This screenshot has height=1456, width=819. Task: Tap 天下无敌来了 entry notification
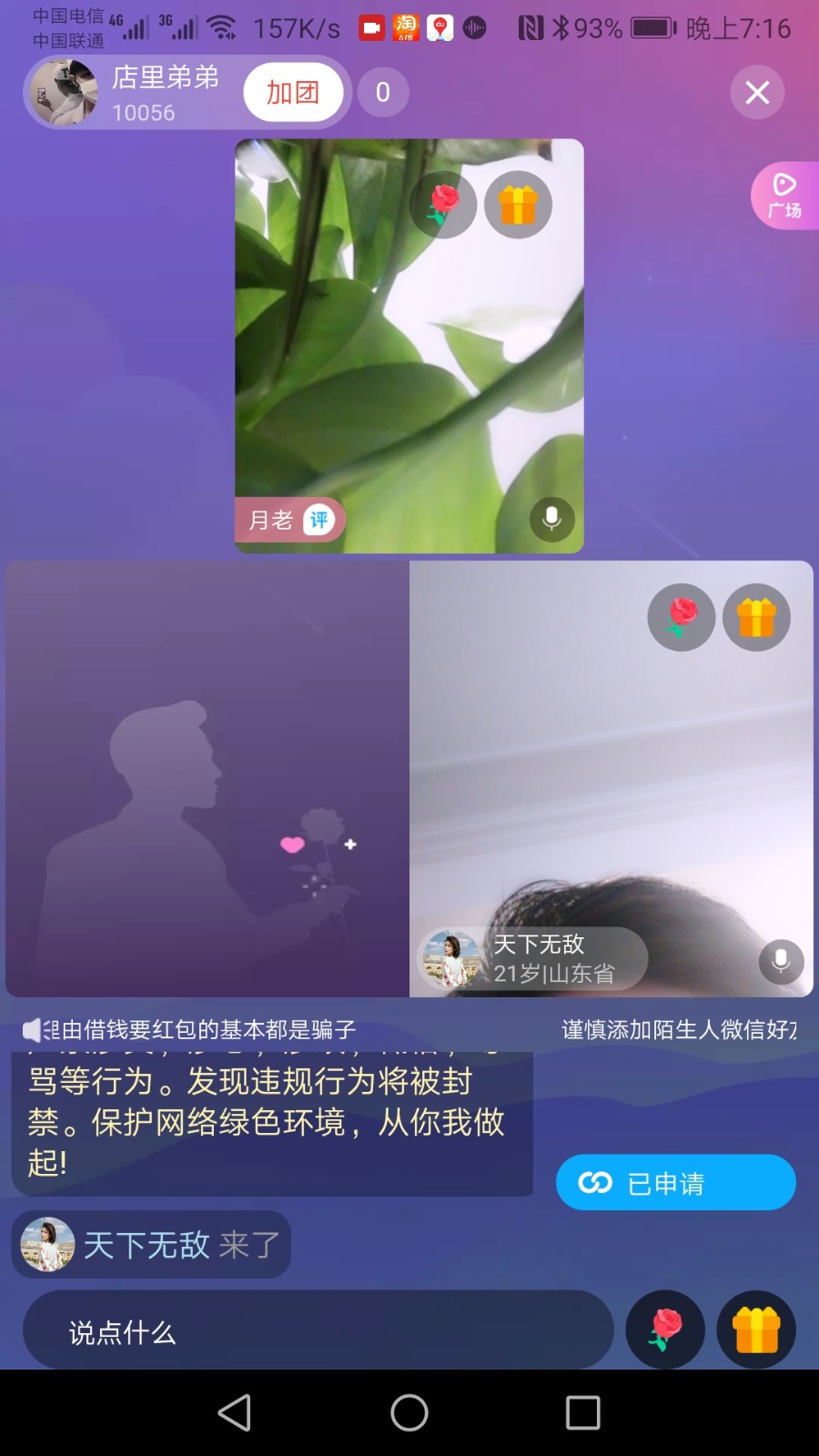[x=152, y=1244]
